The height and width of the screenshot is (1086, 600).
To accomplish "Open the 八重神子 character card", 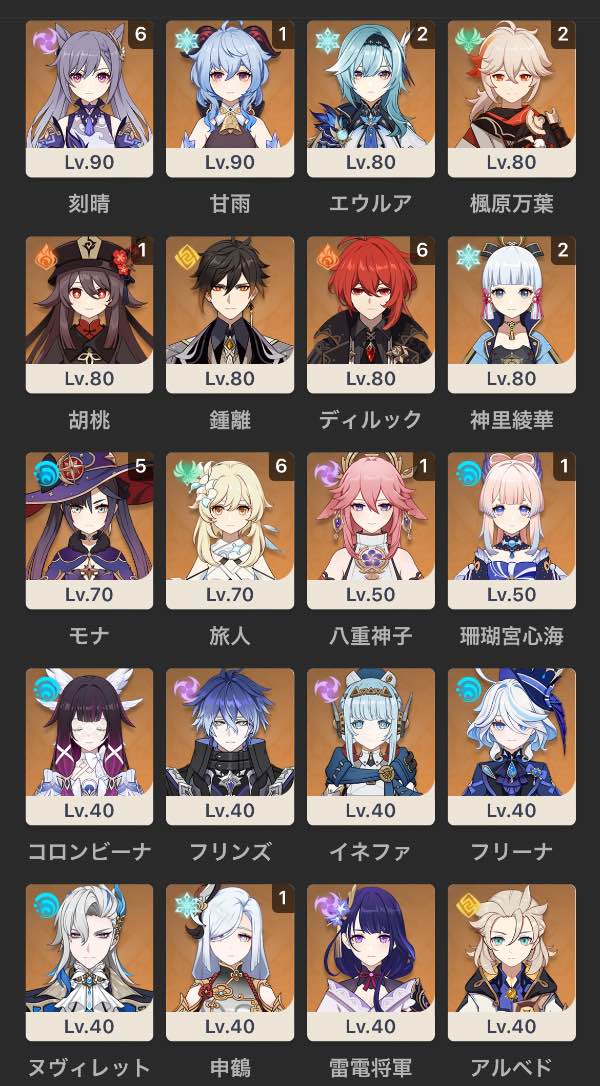I will (x=371, y=530).
